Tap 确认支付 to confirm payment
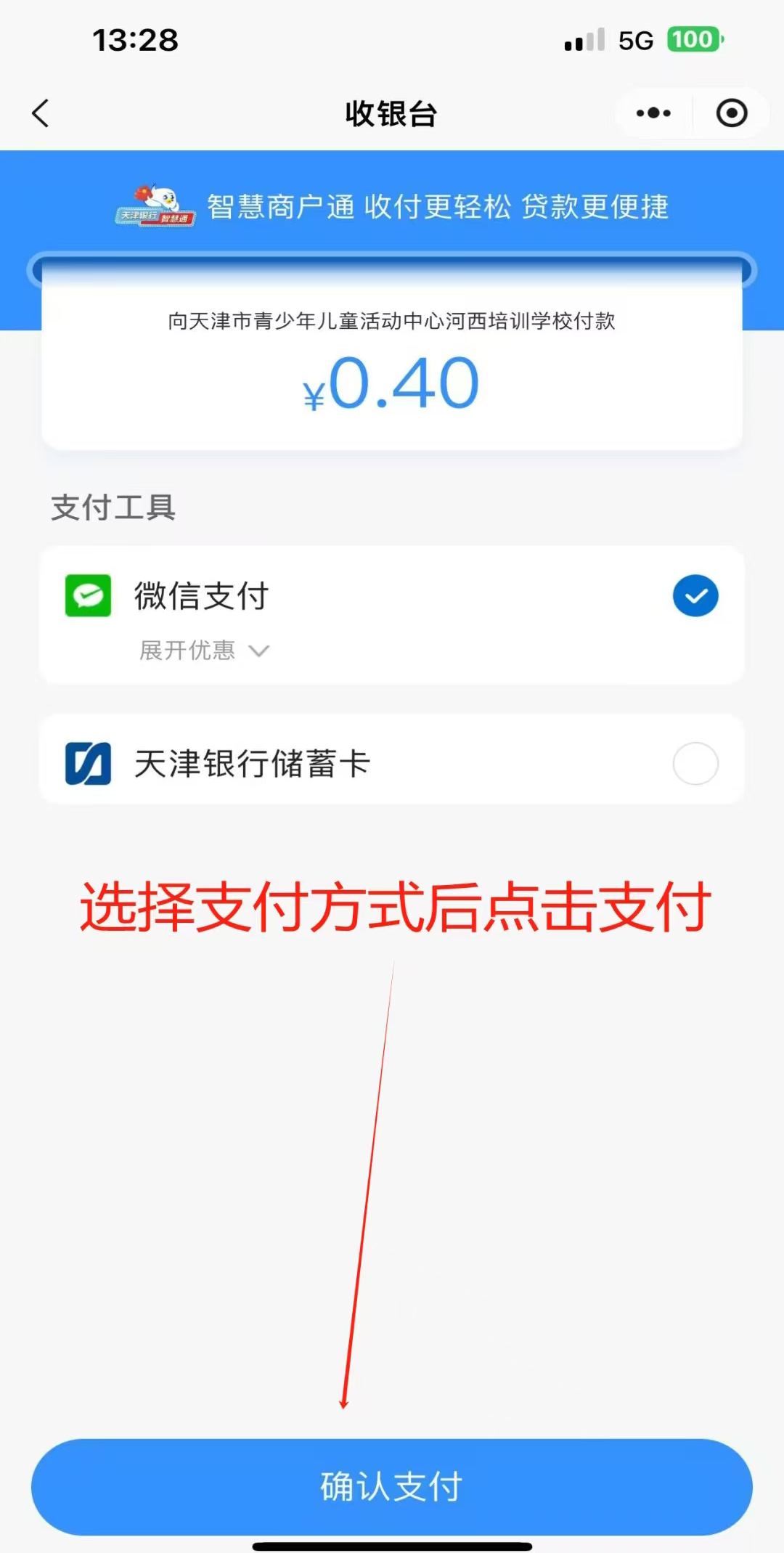 pyautogui.click(x=392, y=1486)
